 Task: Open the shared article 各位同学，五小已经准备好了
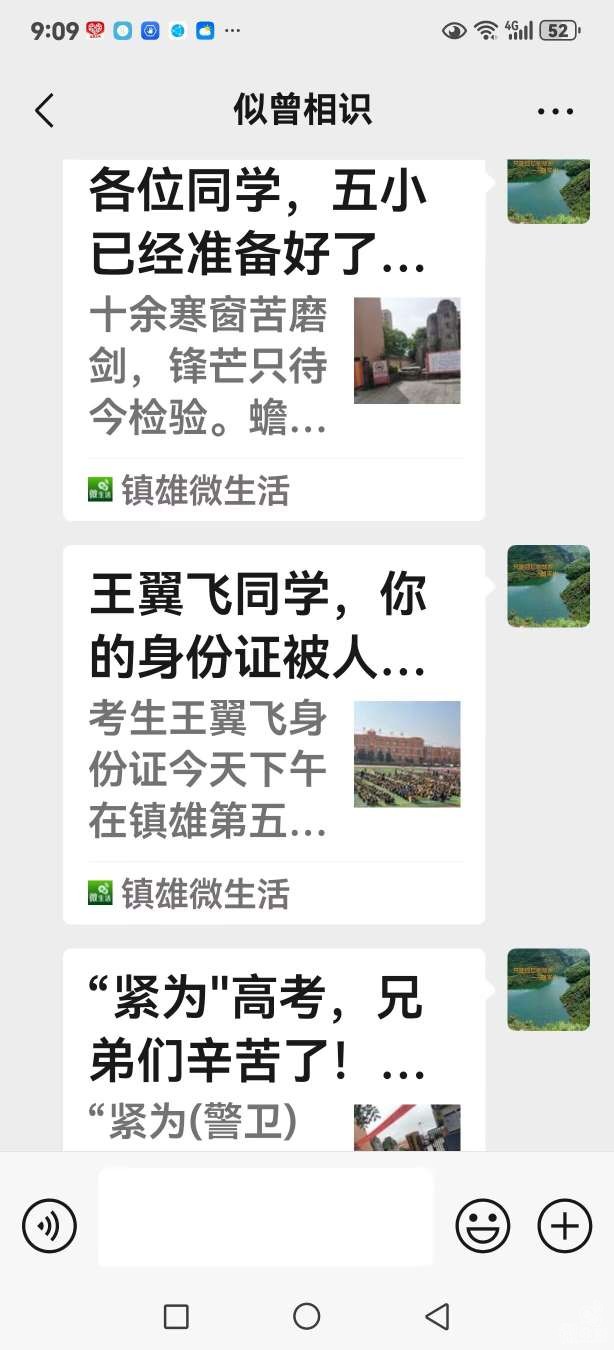pos(273,340)
